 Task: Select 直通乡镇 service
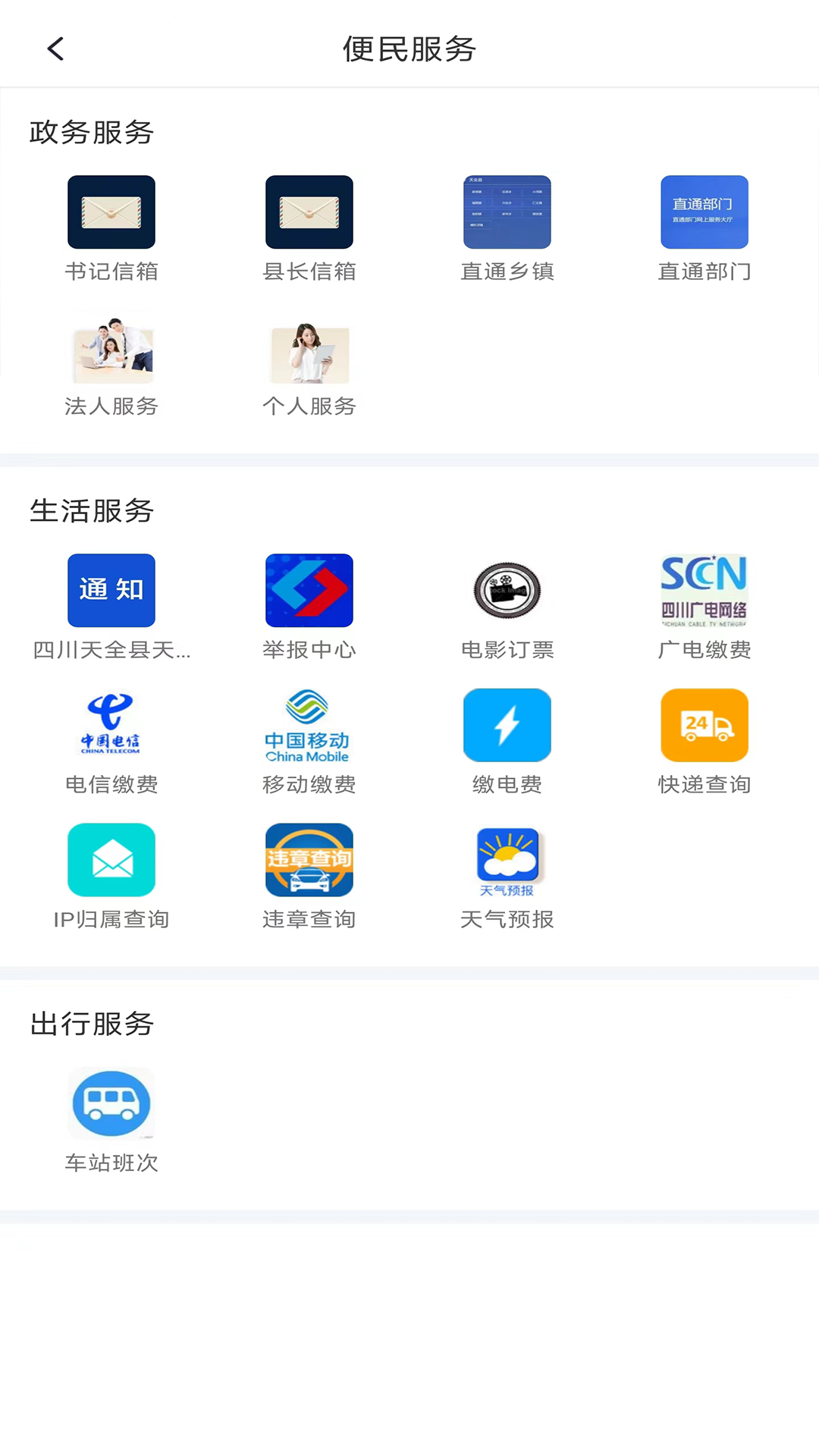pyautogui.click(x=507, y=212)
